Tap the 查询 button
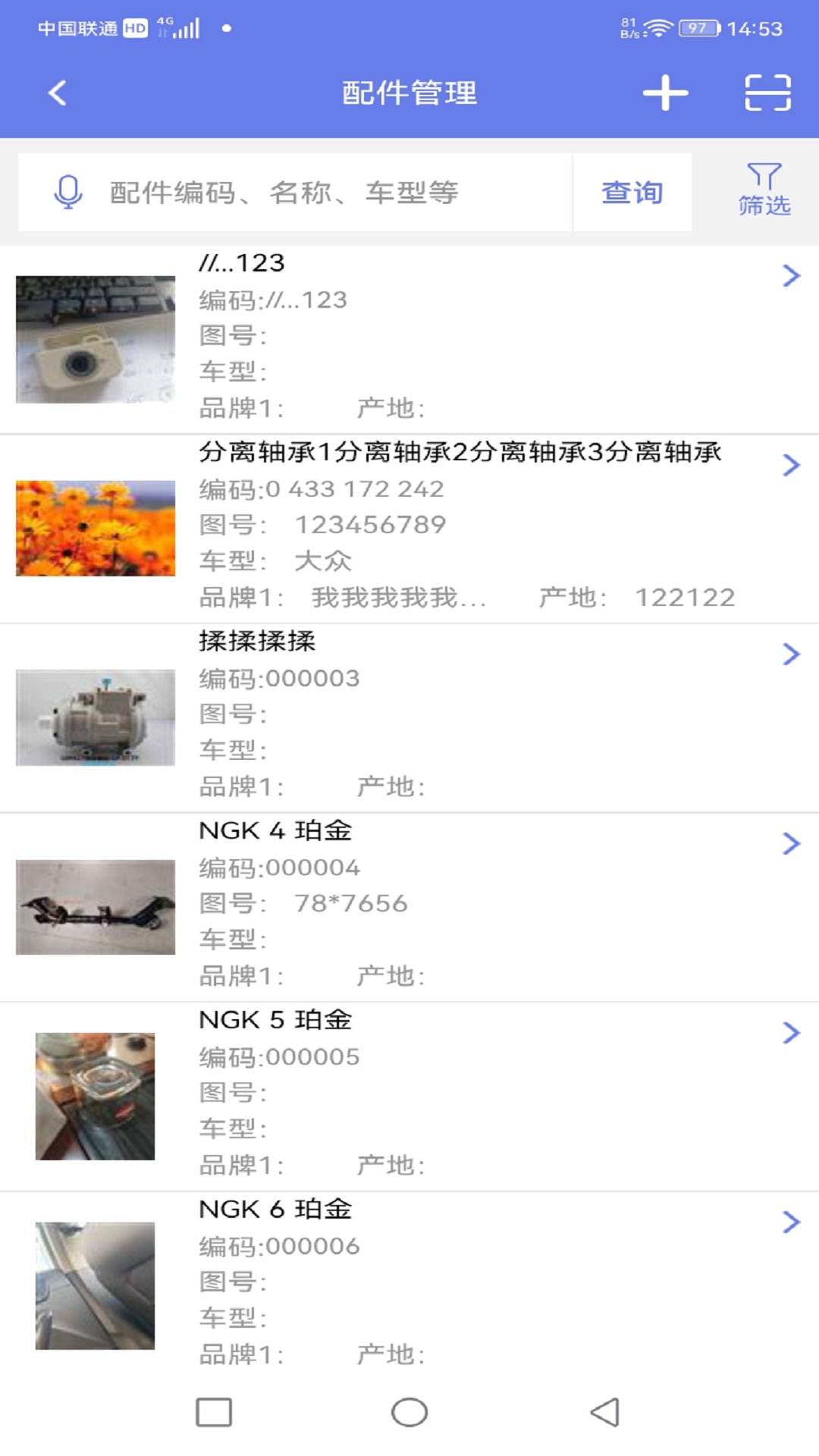 tap(632, 193)
